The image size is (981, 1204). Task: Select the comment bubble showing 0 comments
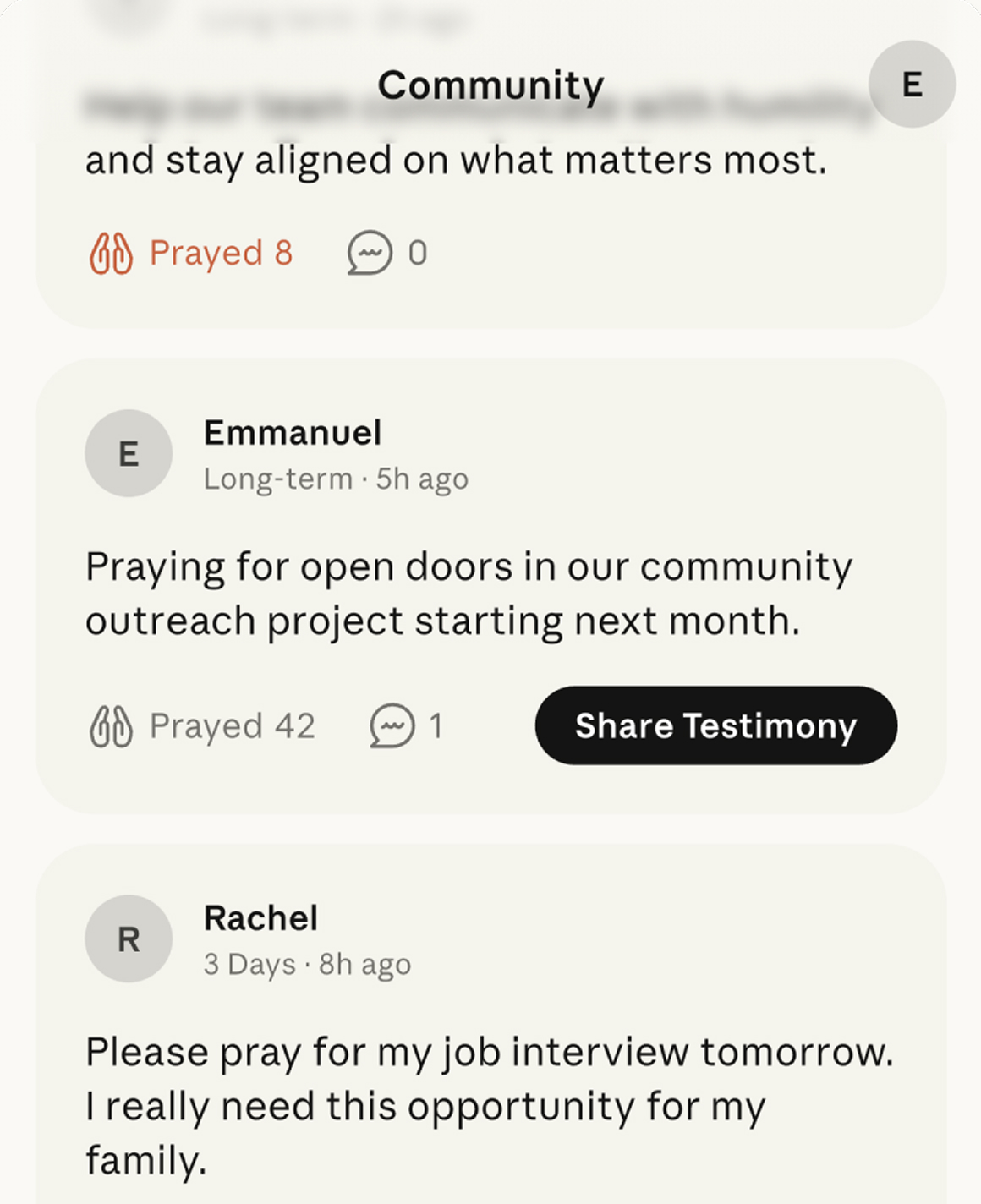[368, 251]
